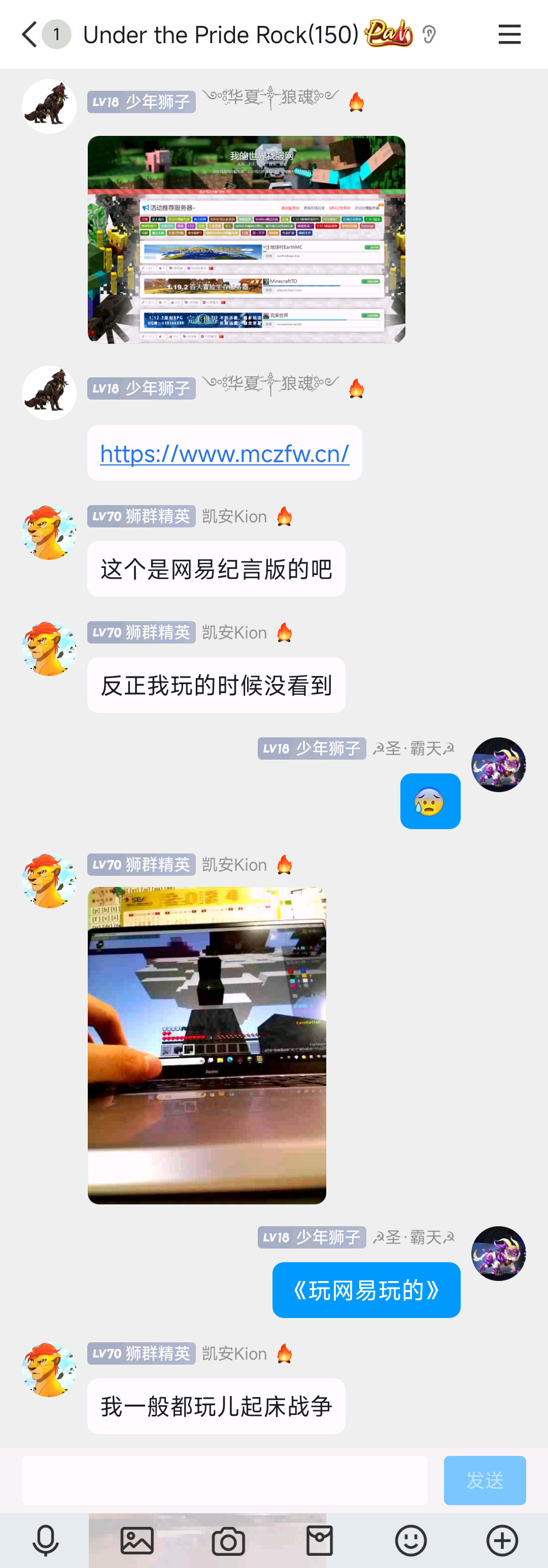548x1568 pixels.
Task: Tap the 发送 send button
Action: tap(484, 1480)
